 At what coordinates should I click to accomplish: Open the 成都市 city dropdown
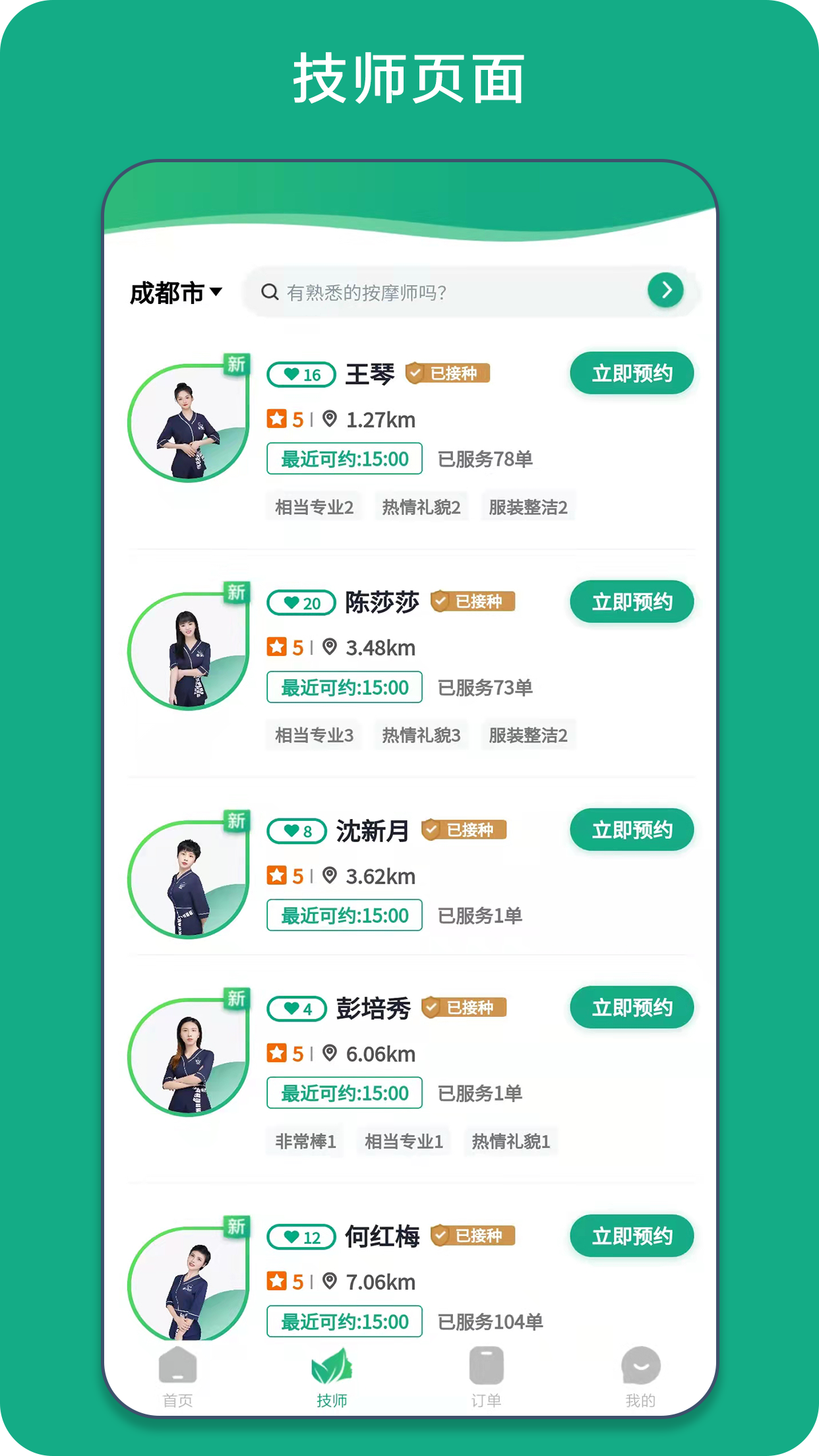coord(175,292)
